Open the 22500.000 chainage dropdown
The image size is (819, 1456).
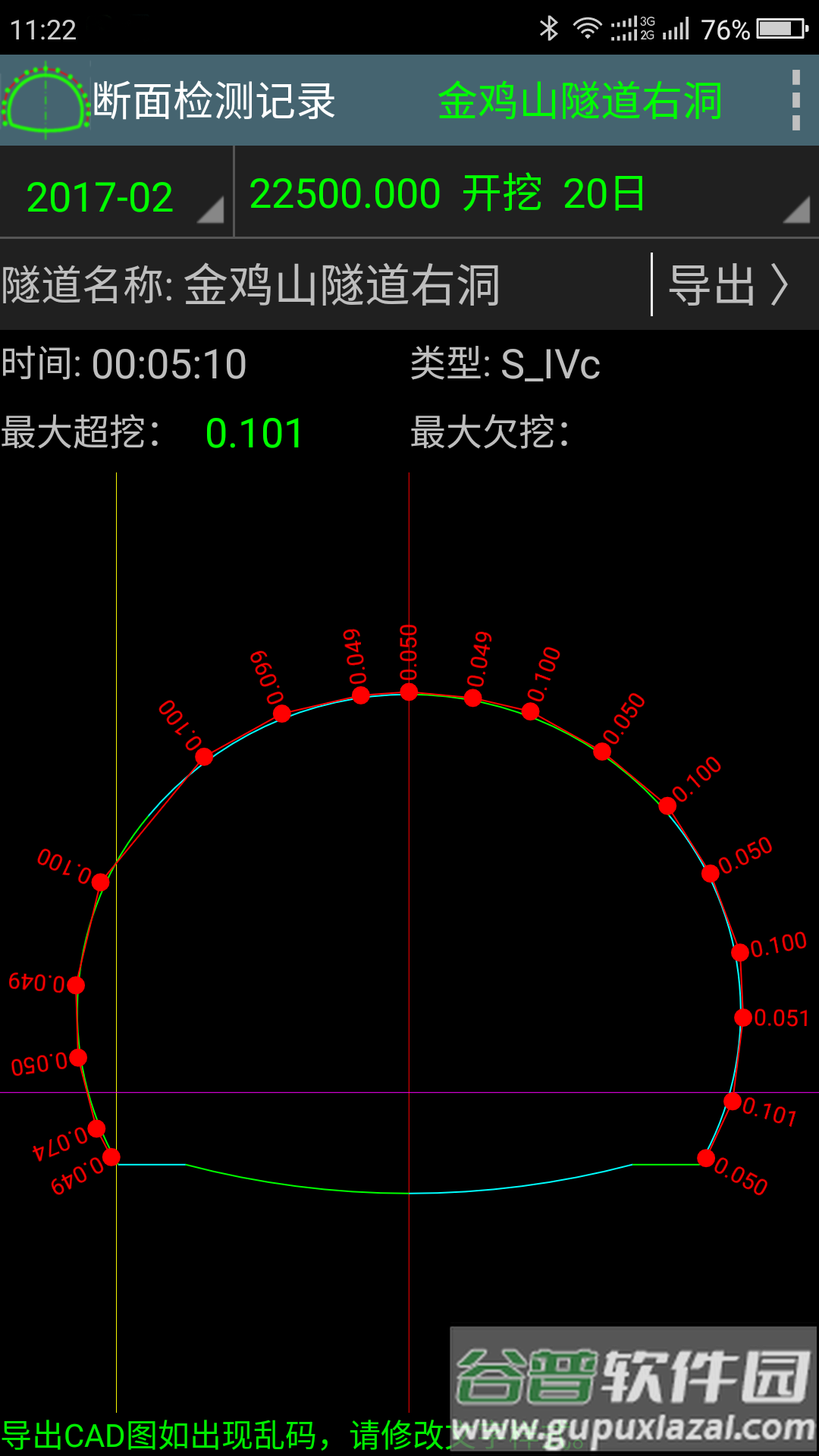345,196
